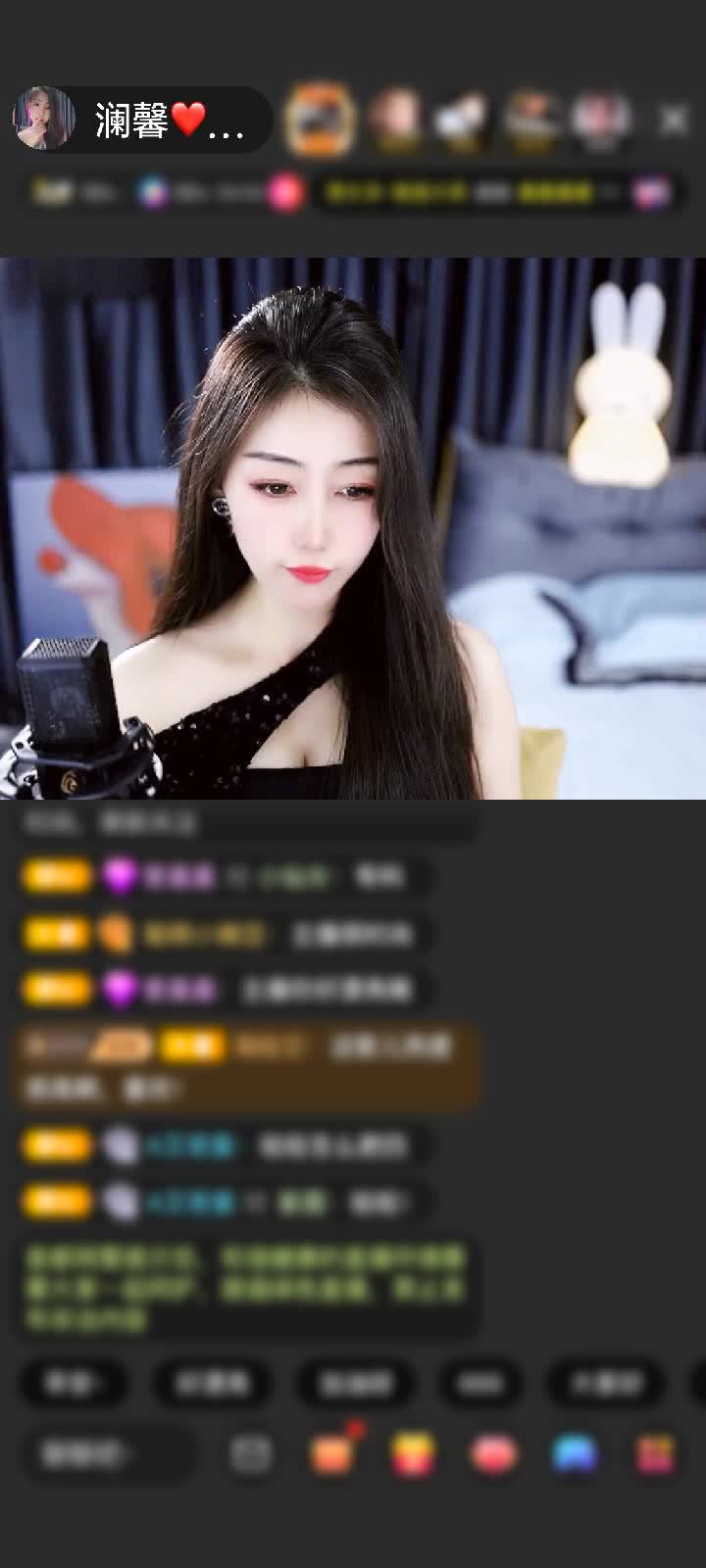Tap the pink heart icon in bottom bar
This screenshot has width=706, height=1568.
[x=493, y=1455]
